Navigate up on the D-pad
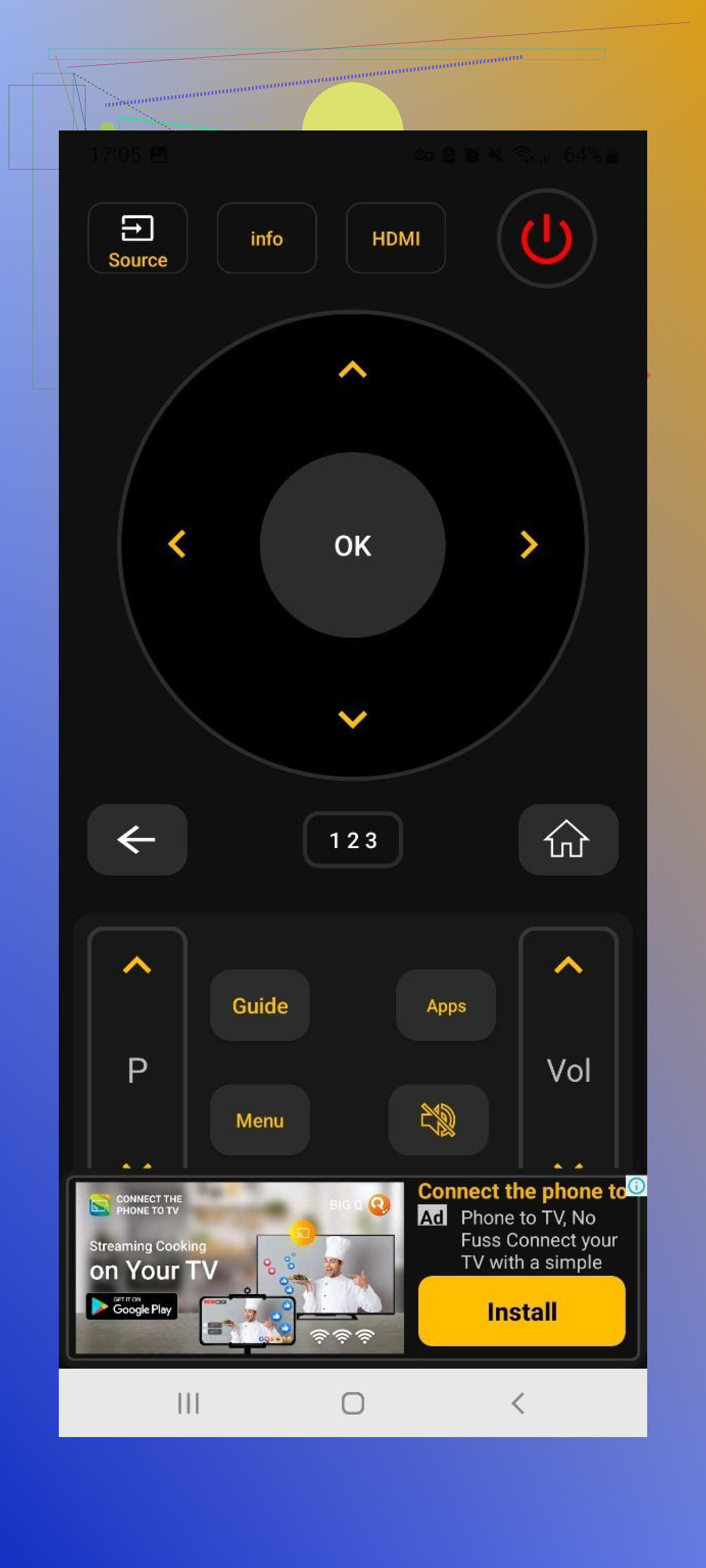 coord(353,369)
